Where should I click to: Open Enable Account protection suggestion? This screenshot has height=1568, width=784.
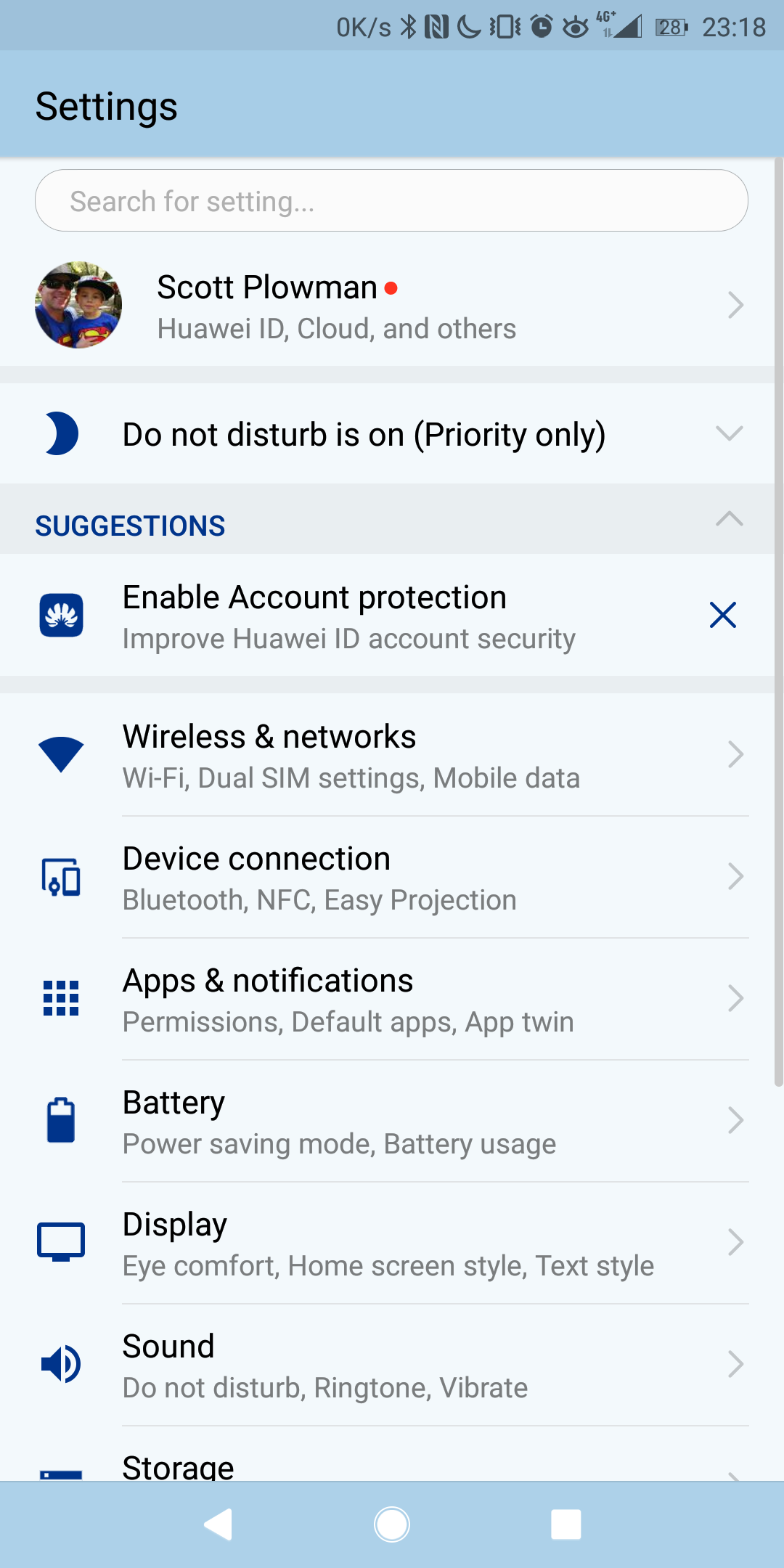348,616
